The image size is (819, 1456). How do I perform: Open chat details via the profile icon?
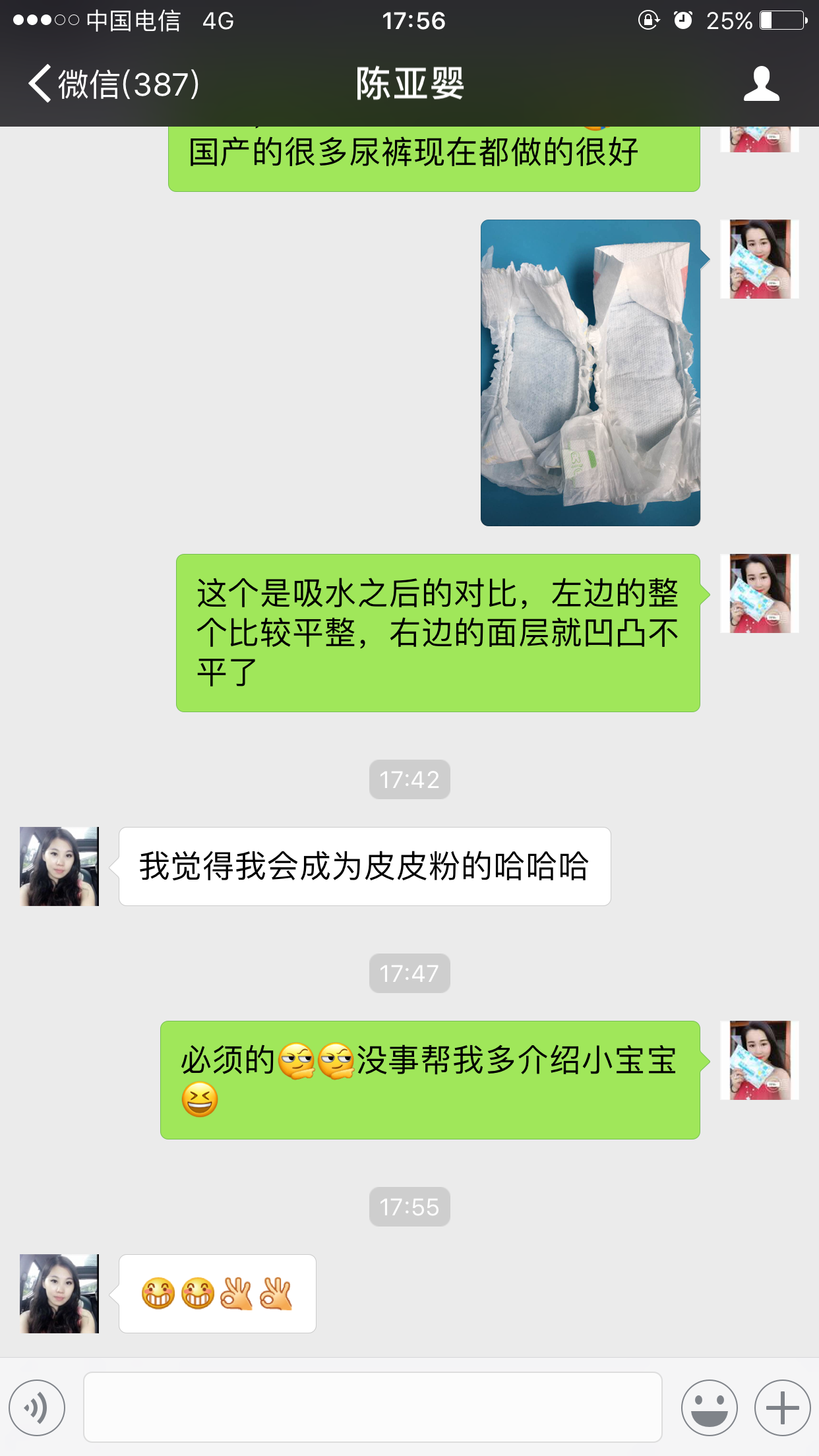(761, 84)
